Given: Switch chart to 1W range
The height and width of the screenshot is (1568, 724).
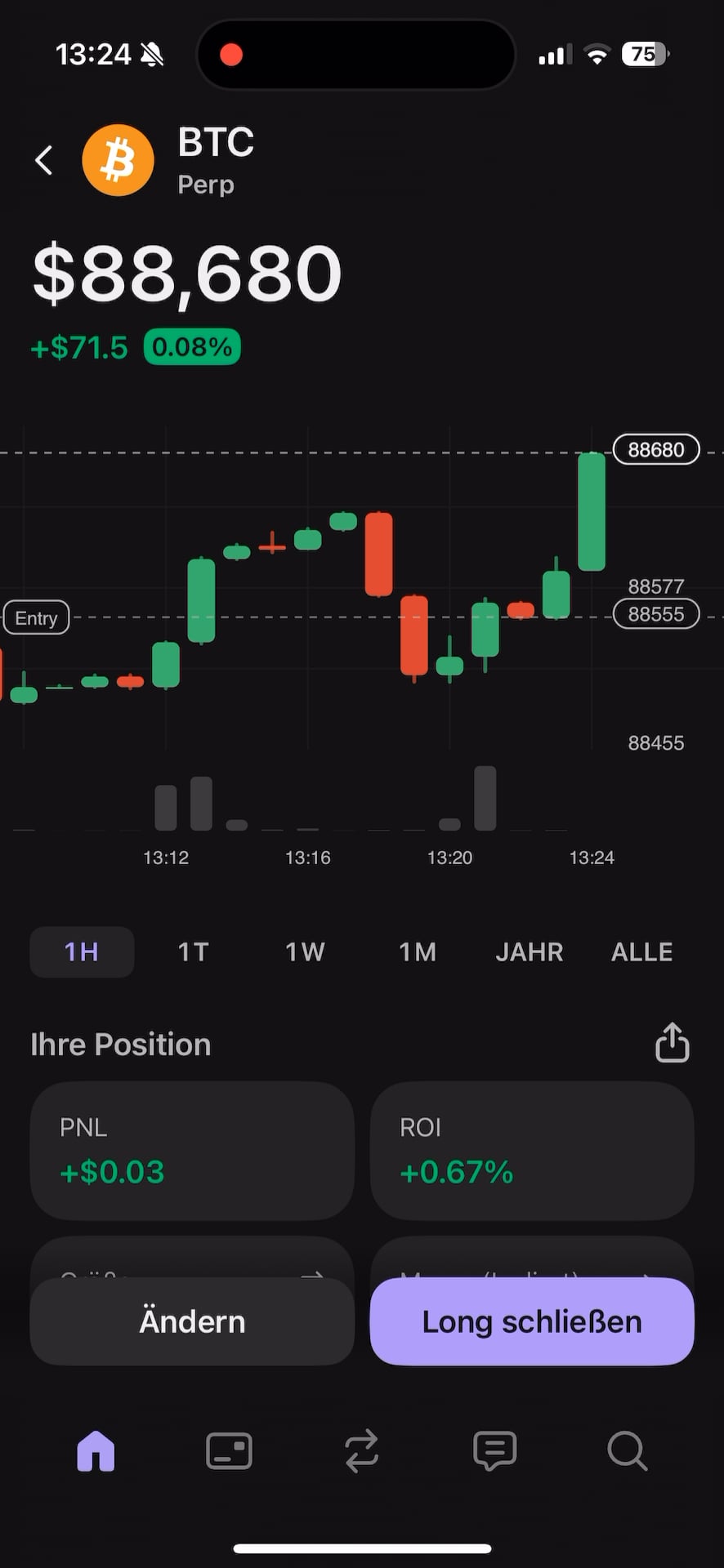Looking at the screenshot, I should [x=305, y=951].
